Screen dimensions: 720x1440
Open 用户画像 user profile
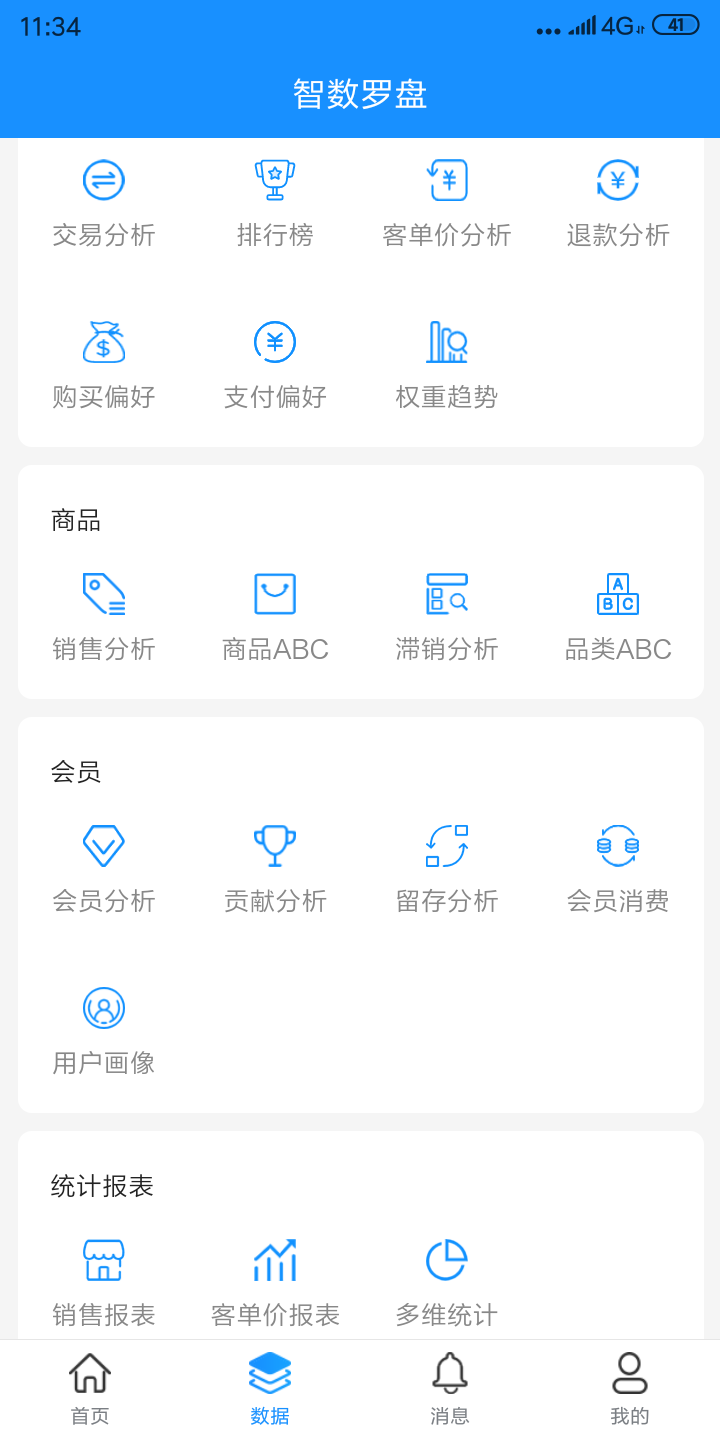point(104,1031)
